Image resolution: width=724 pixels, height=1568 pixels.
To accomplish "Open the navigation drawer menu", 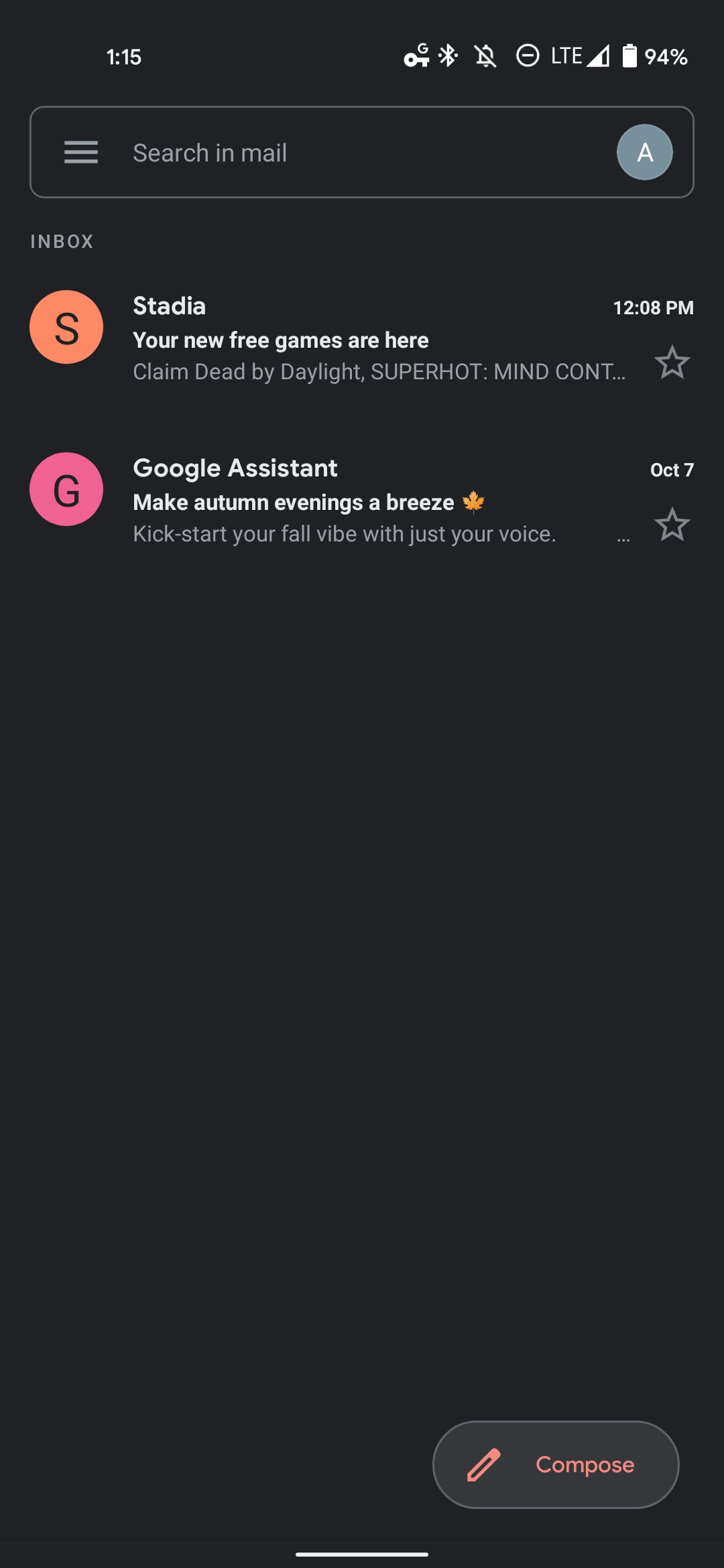I will [x=81, y=153].
